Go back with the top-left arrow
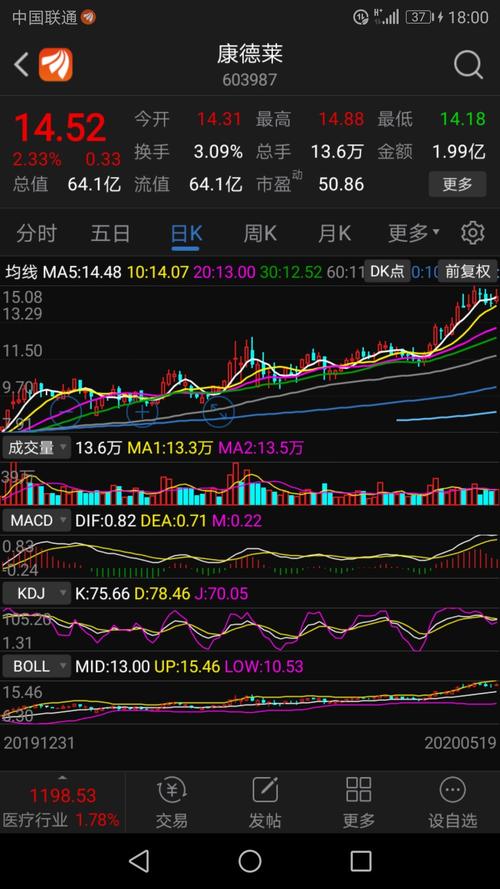Screen dimensions: 500x889 pyautogui.click(x=22, y=65)
